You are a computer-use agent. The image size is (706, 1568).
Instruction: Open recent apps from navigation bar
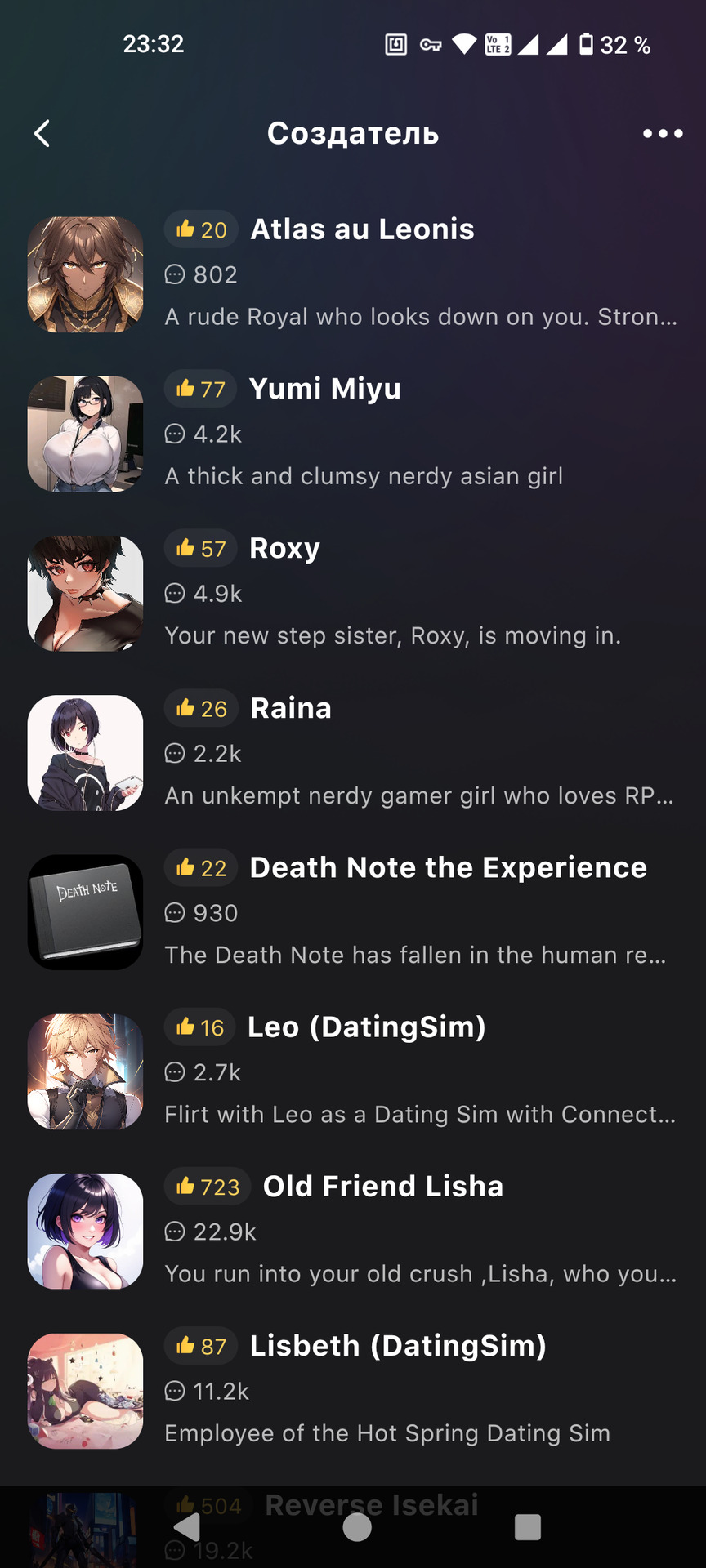tap(528, 1527)
